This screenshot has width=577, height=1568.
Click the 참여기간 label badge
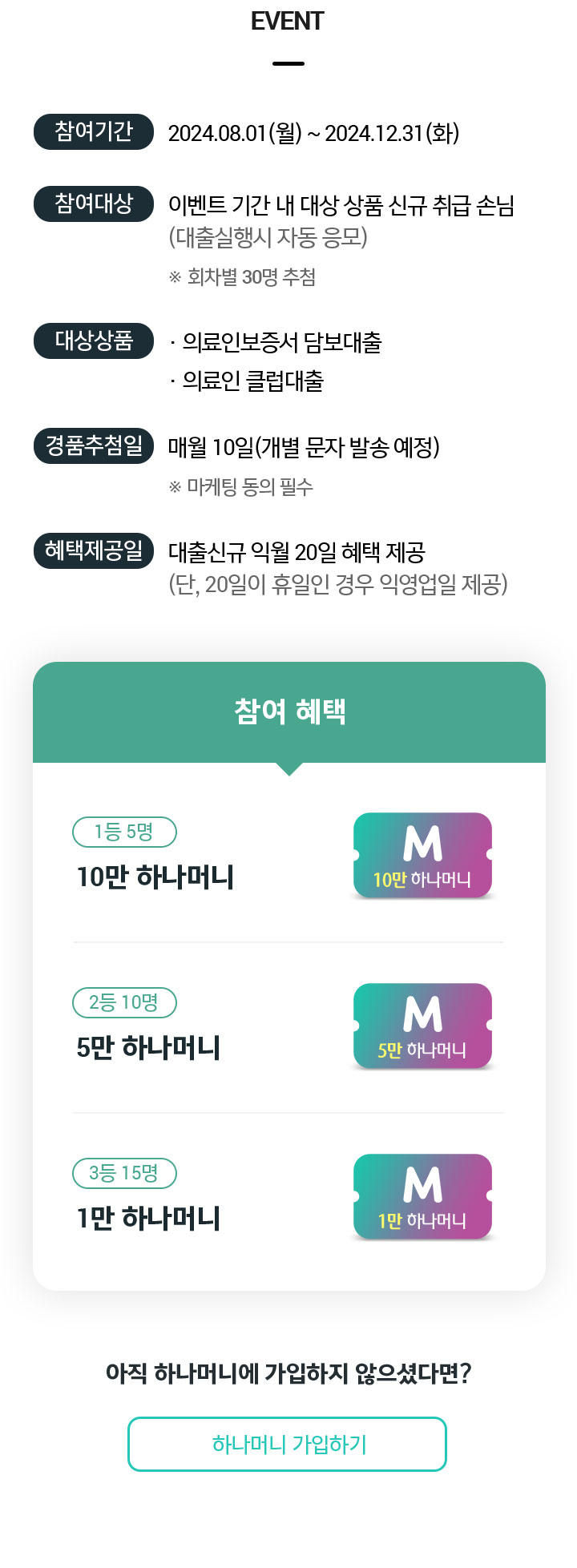(93, 133)
